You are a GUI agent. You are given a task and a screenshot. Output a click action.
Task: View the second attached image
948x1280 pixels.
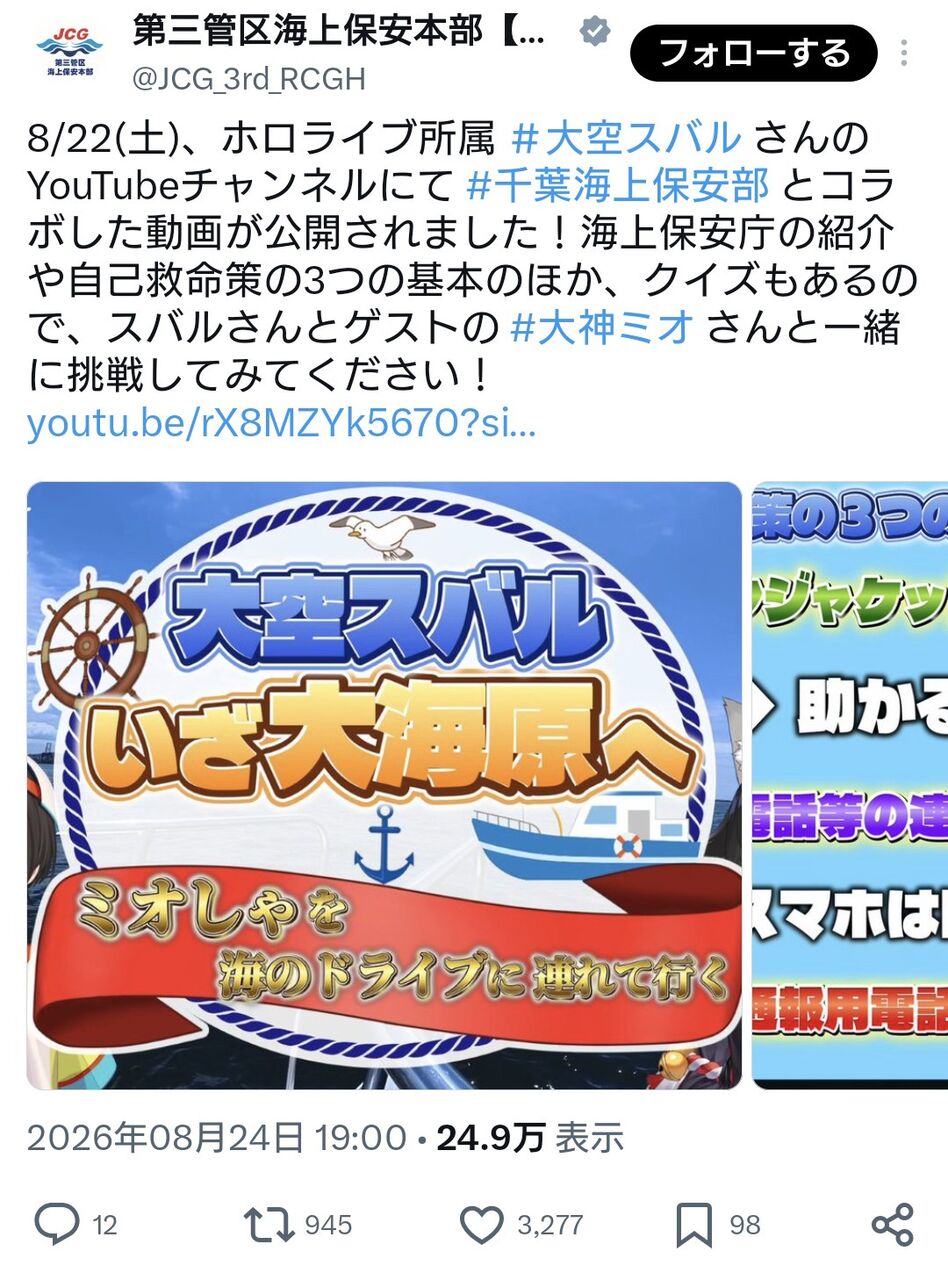pos(850,785)
